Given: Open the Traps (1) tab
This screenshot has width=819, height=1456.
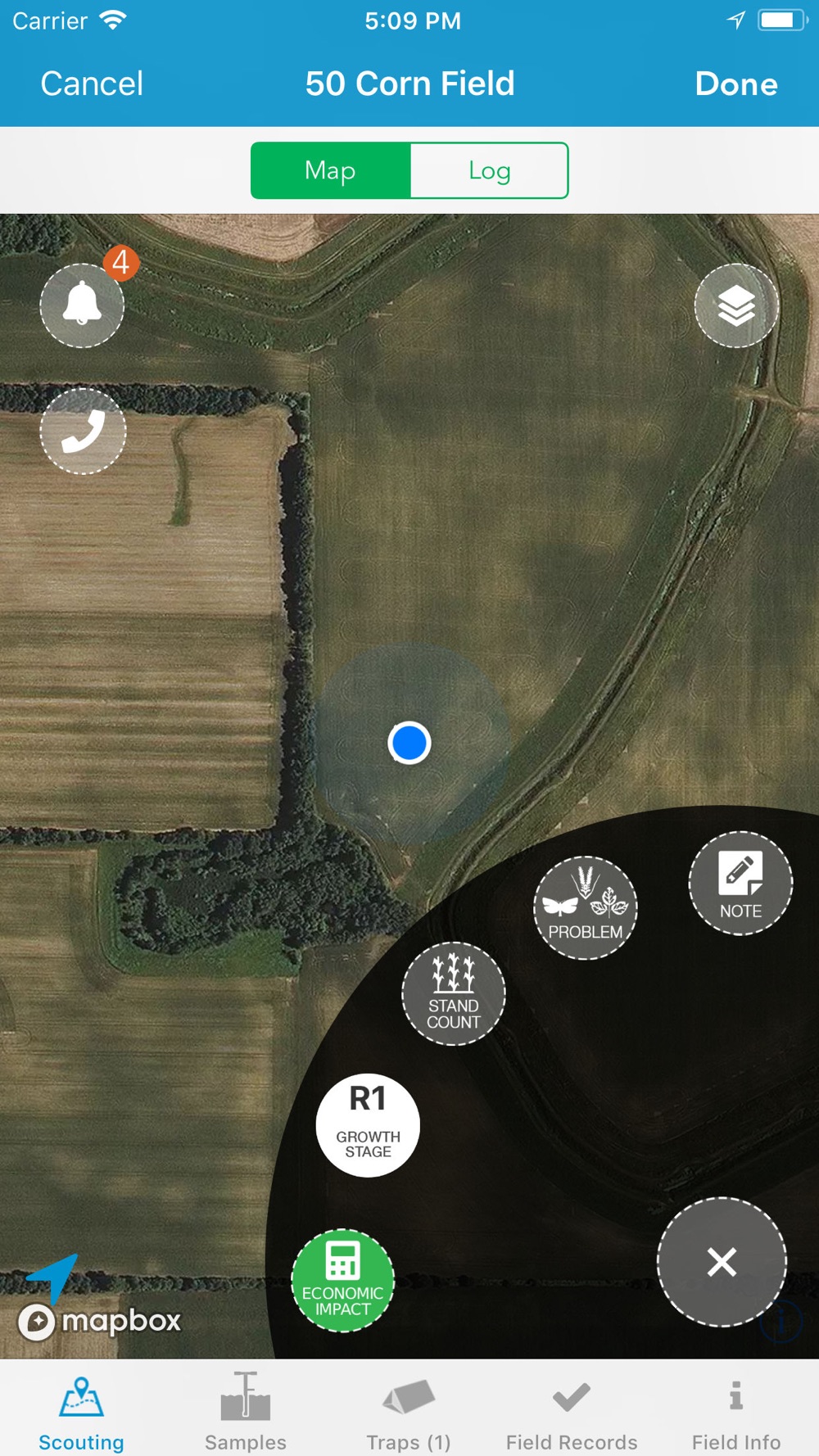Looking at the screenshot, I should [x=408, y=1411].
